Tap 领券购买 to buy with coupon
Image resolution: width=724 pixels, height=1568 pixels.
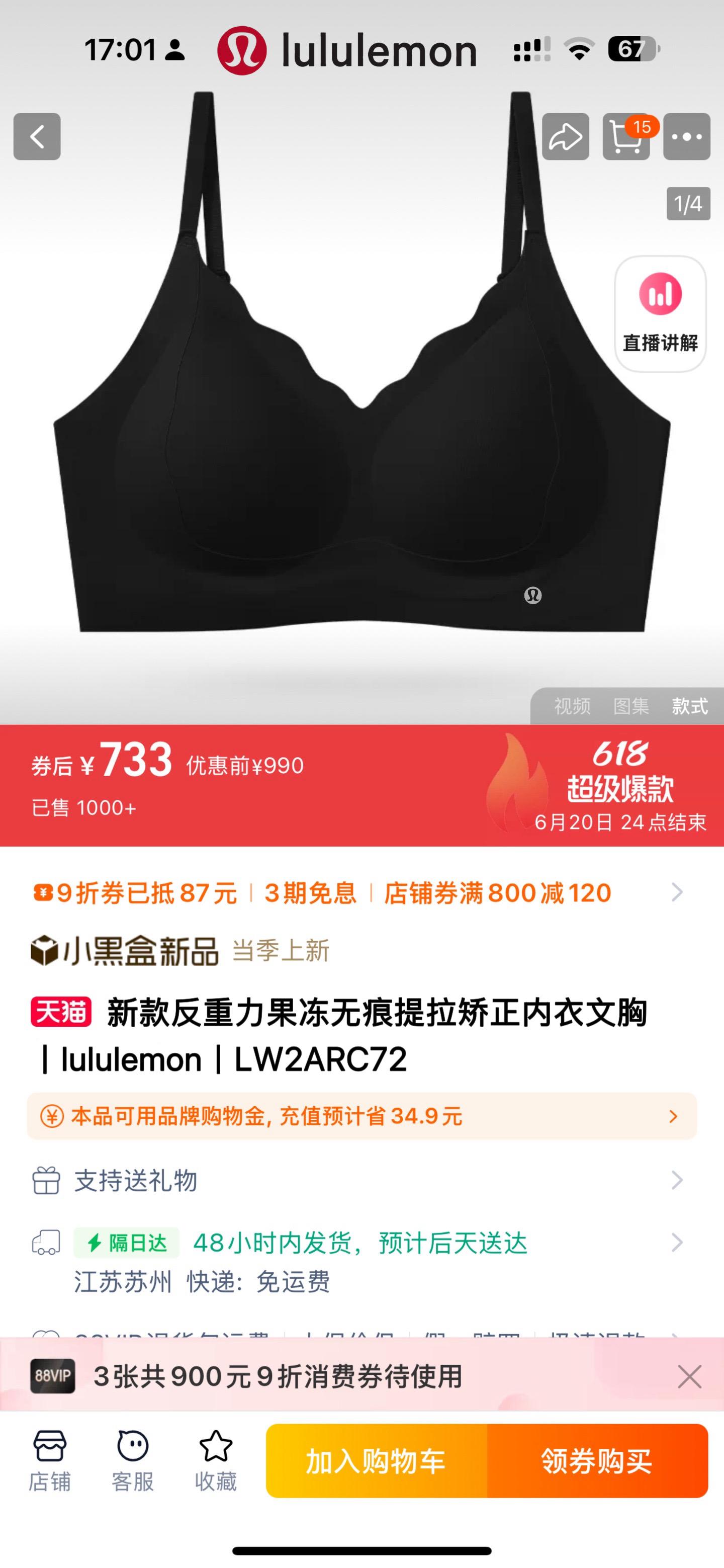pos(597,1461)
